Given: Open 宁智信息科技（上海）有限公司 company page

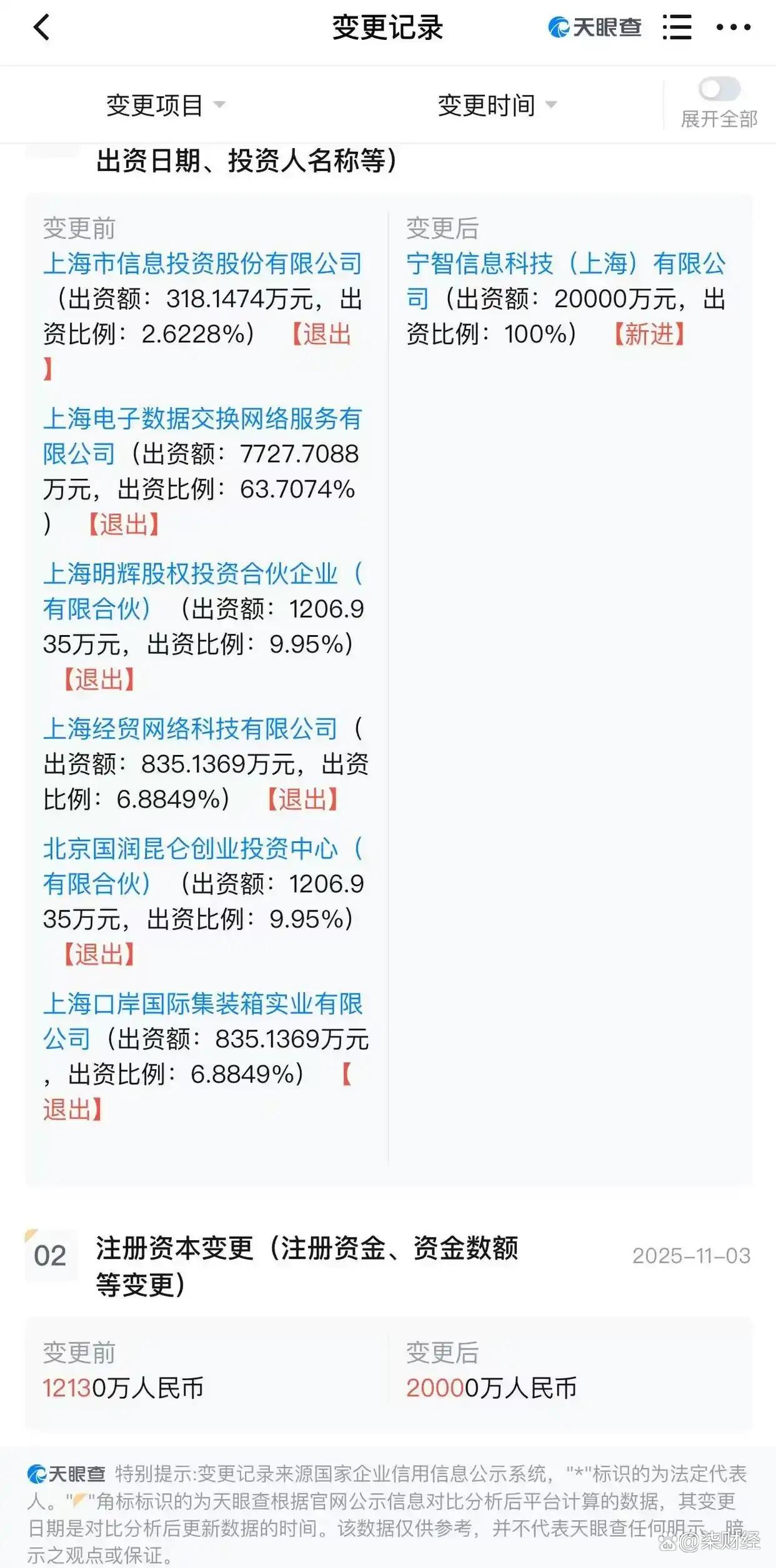Looking at the screenshot, I should coord(565,264).
